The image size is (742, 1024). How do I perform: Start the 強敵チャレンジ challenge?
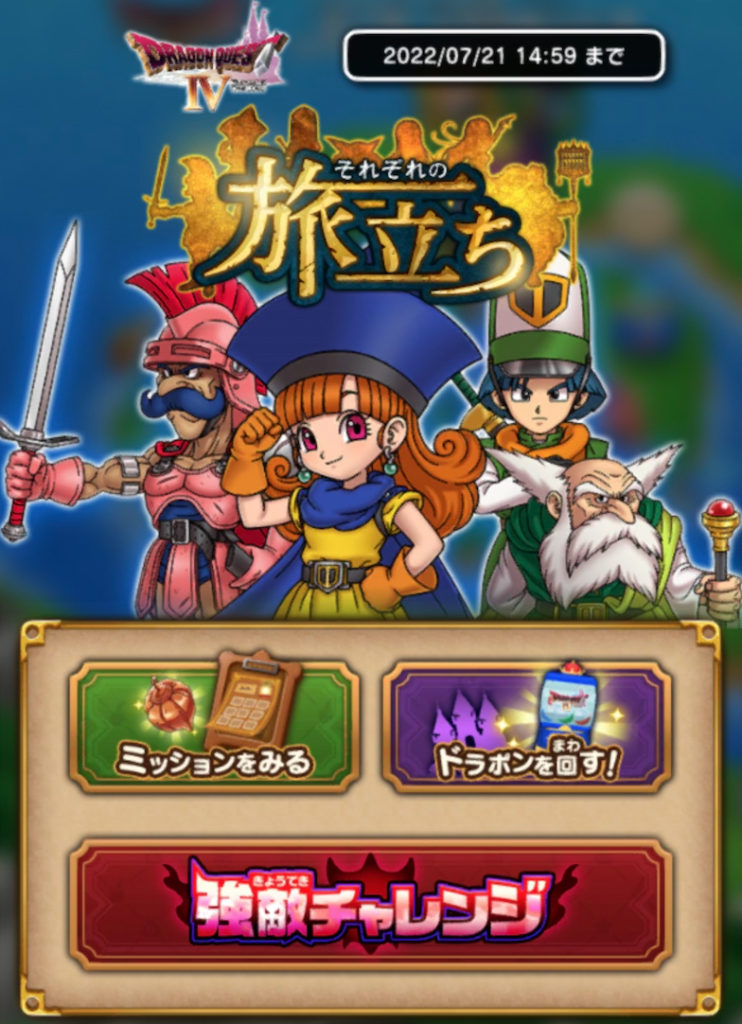coord(370,905)
